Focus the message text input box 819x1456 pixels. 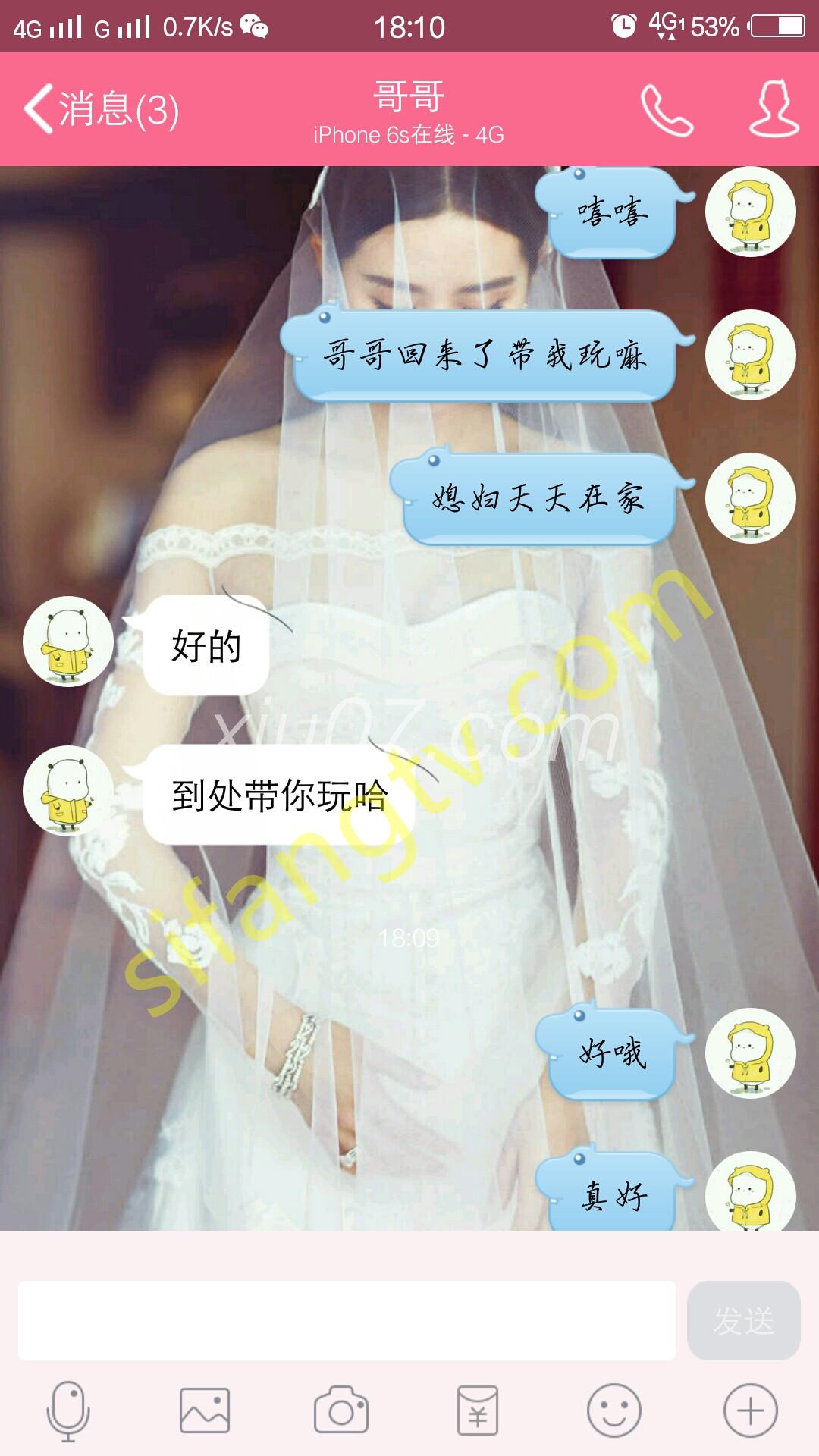pyautogui.click(x=347, y=1320)
